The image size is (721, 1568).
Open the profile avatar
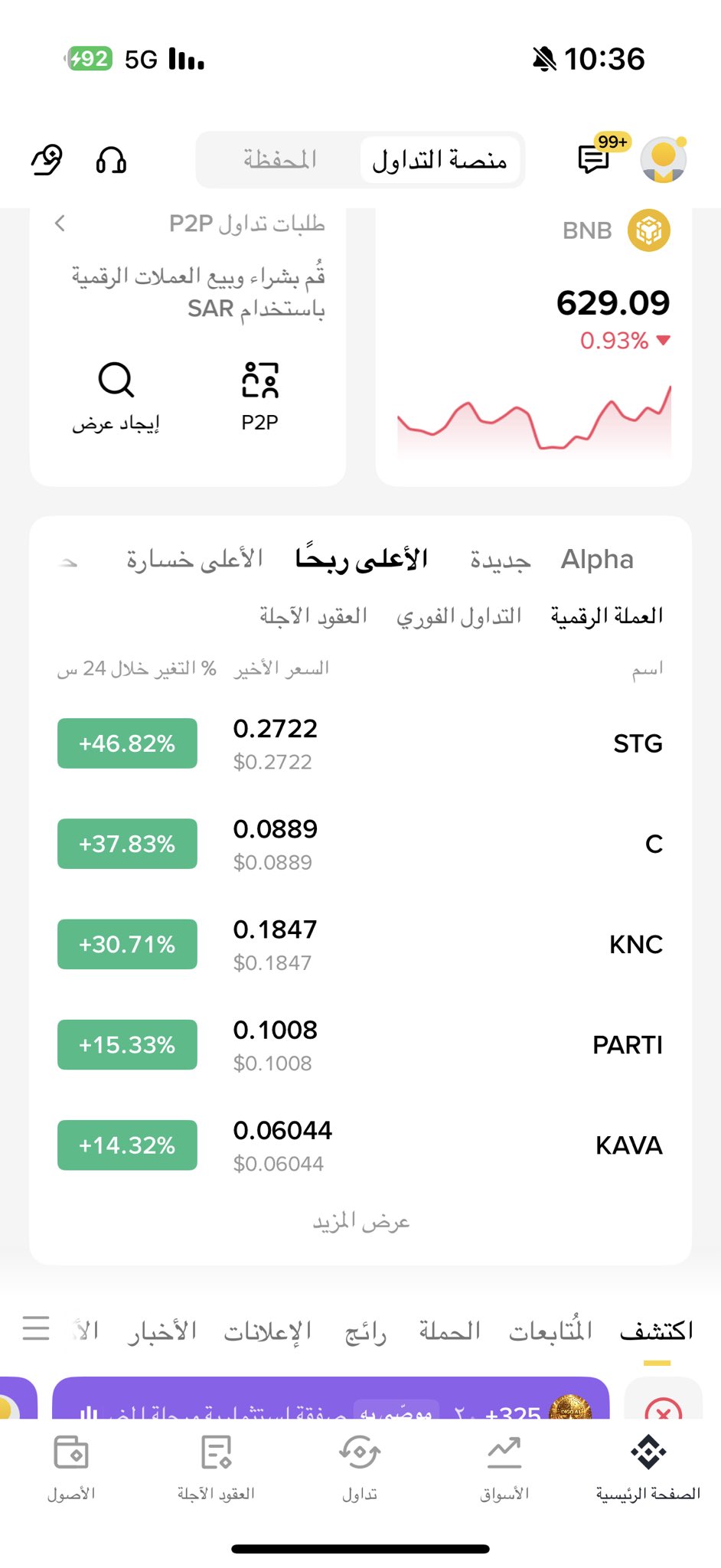(663, 159)
